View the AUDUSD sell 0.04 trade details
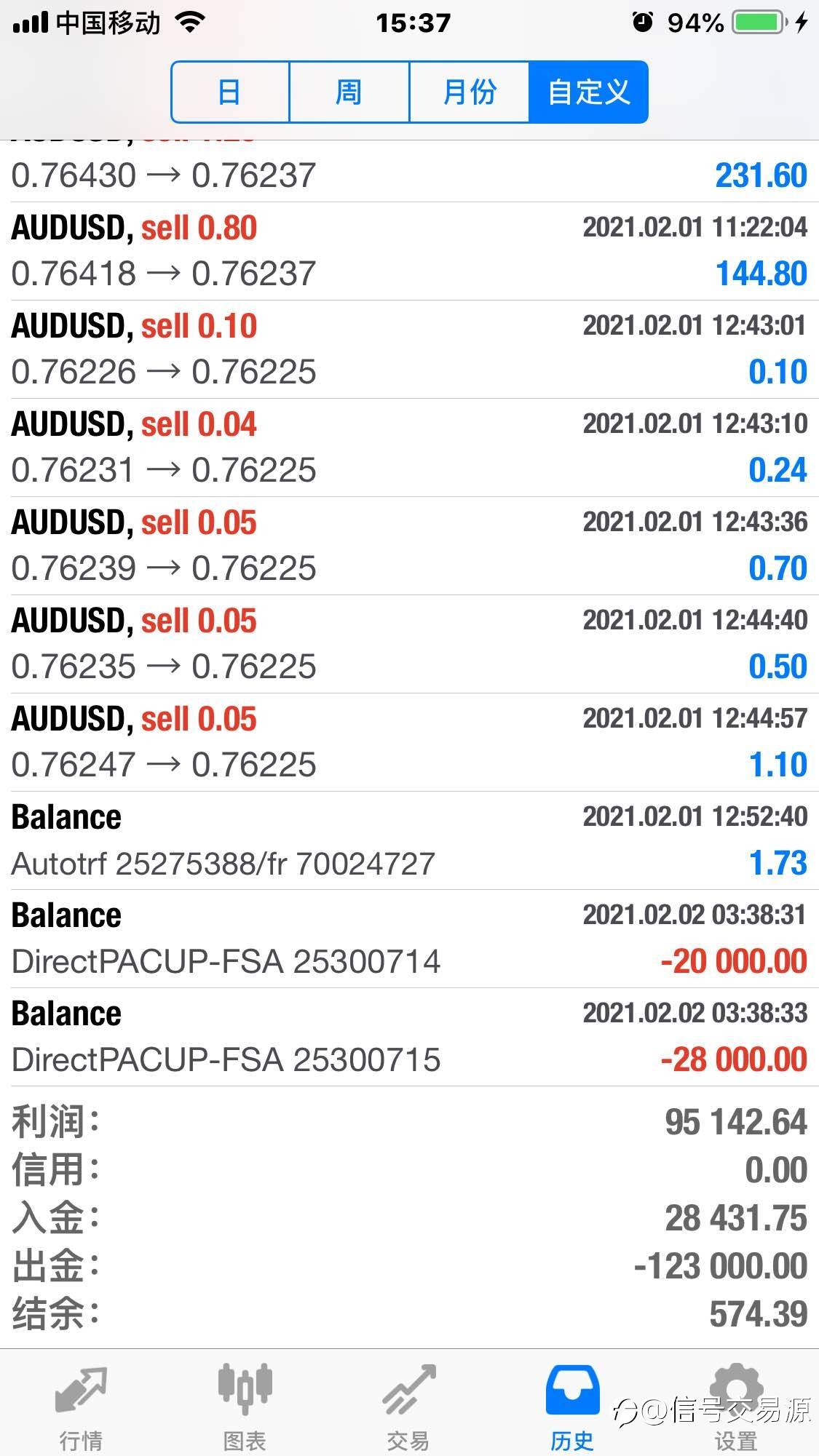Image resolution: width=819 pixels, height=1456 pixels. (x=409, y=447)
